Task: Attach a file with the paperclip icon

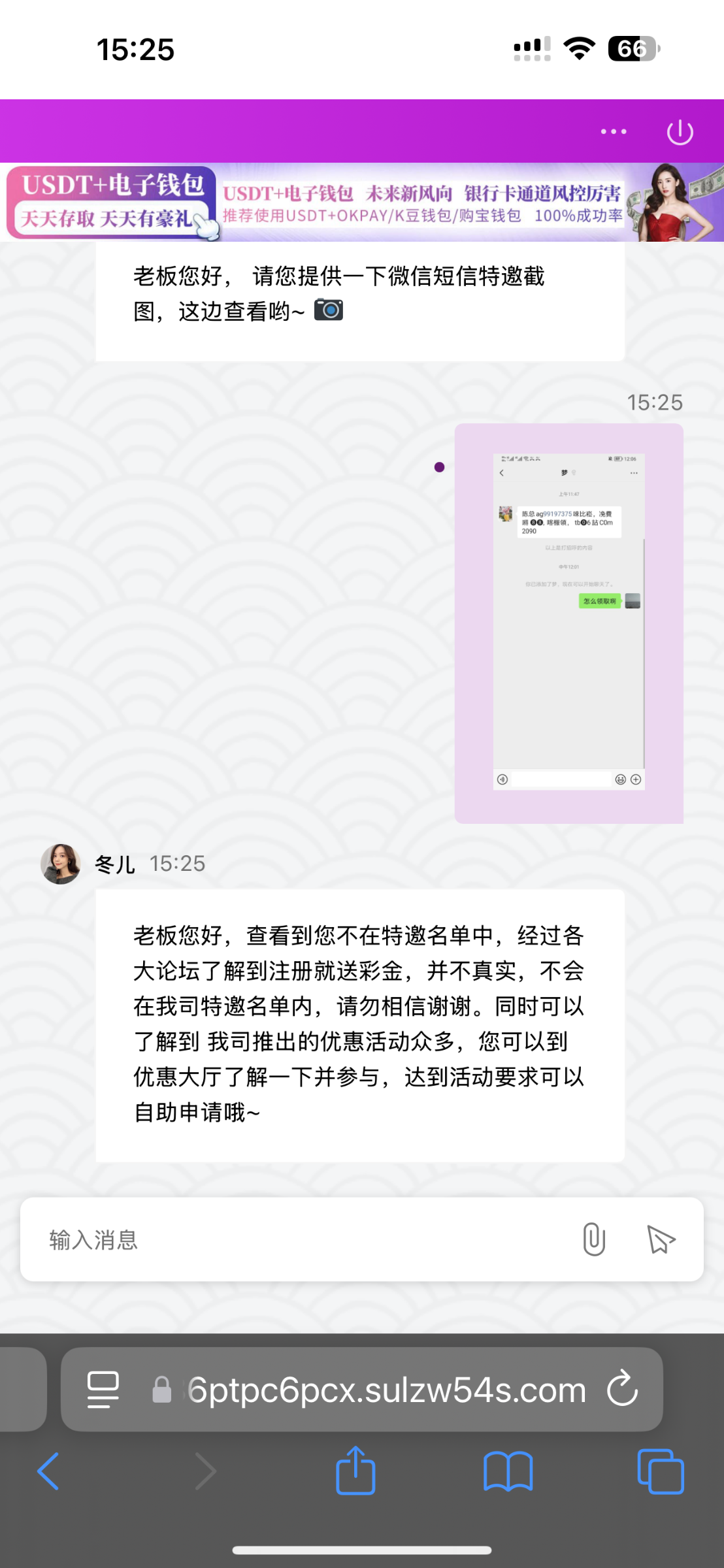Action: pos(593,1239)
